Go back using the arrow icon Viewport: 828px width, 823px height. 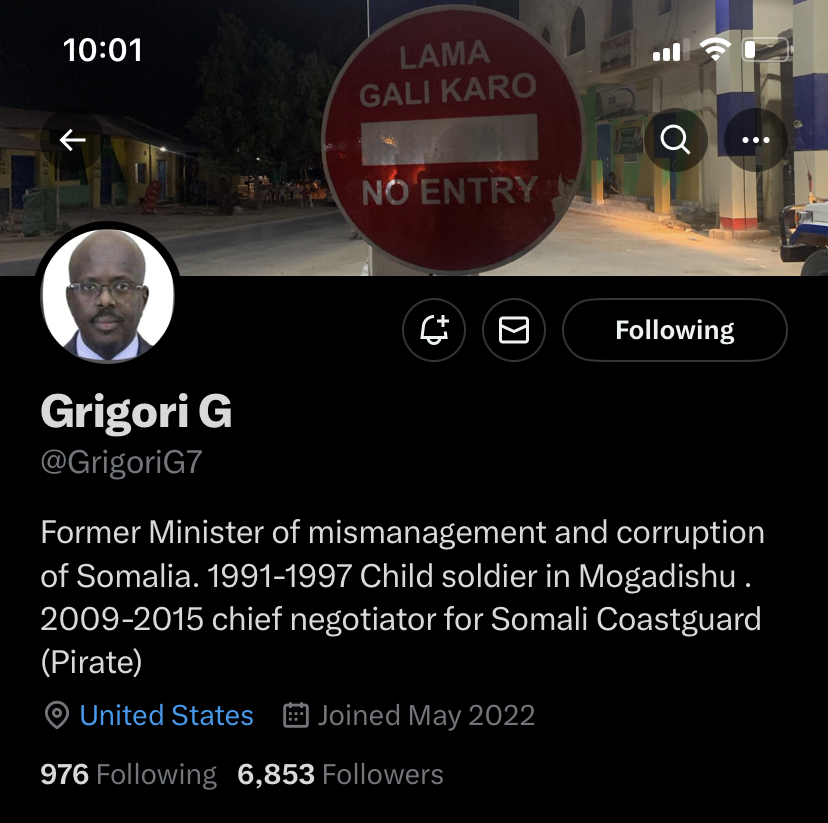pos(73,140)
